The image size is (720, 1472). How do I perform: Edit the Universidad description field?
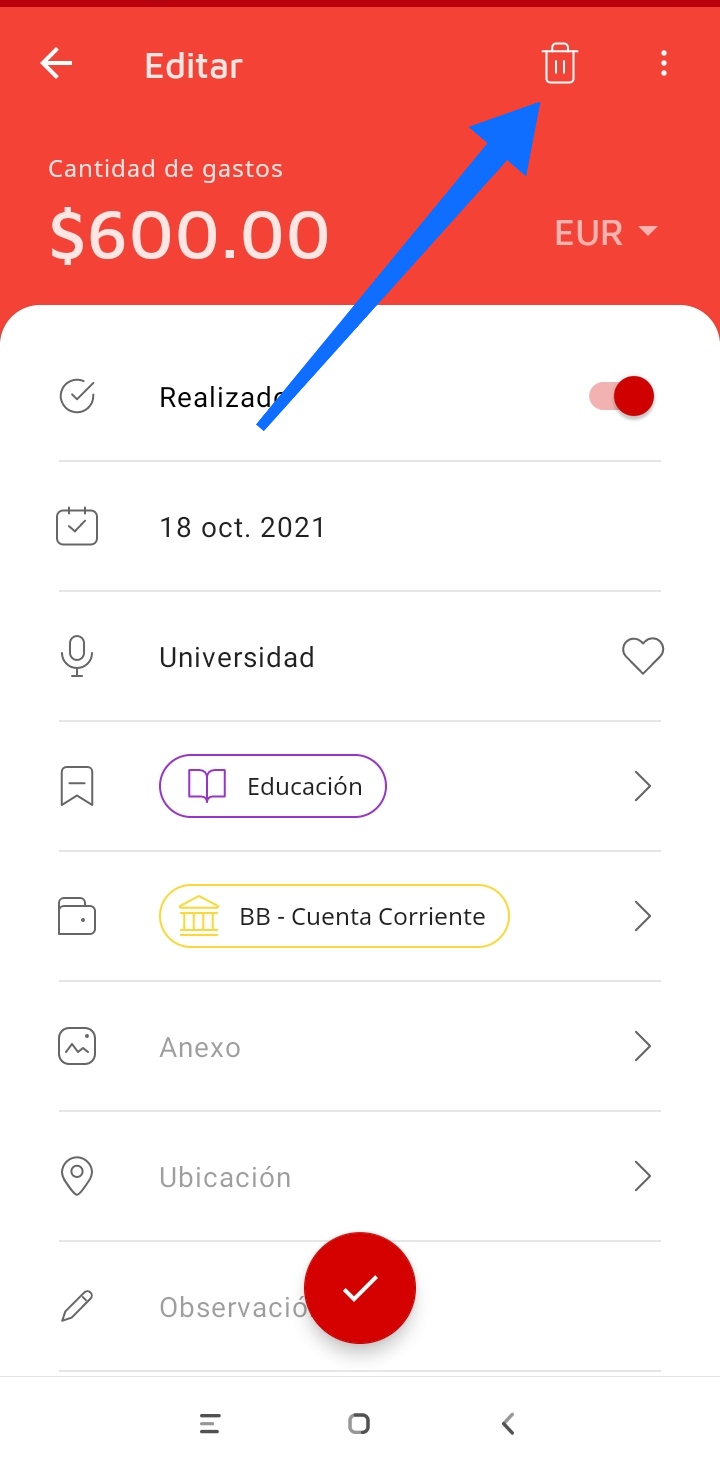pyautogui.click(x=237, y=657)
